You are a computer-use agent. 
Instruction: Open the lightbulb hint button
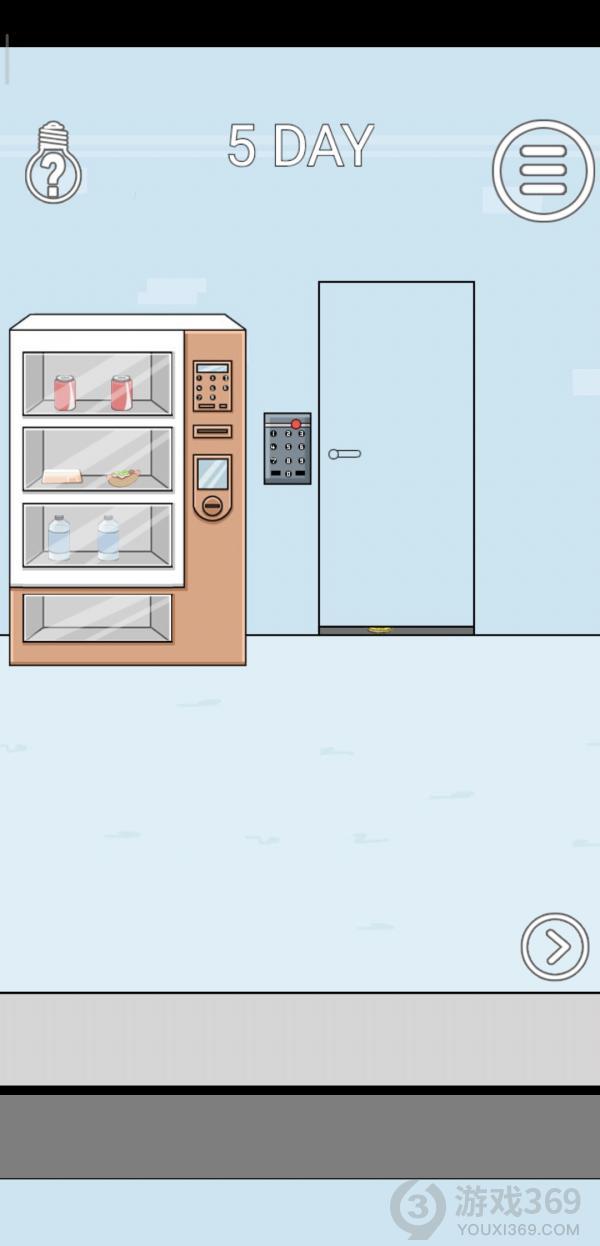53,164
